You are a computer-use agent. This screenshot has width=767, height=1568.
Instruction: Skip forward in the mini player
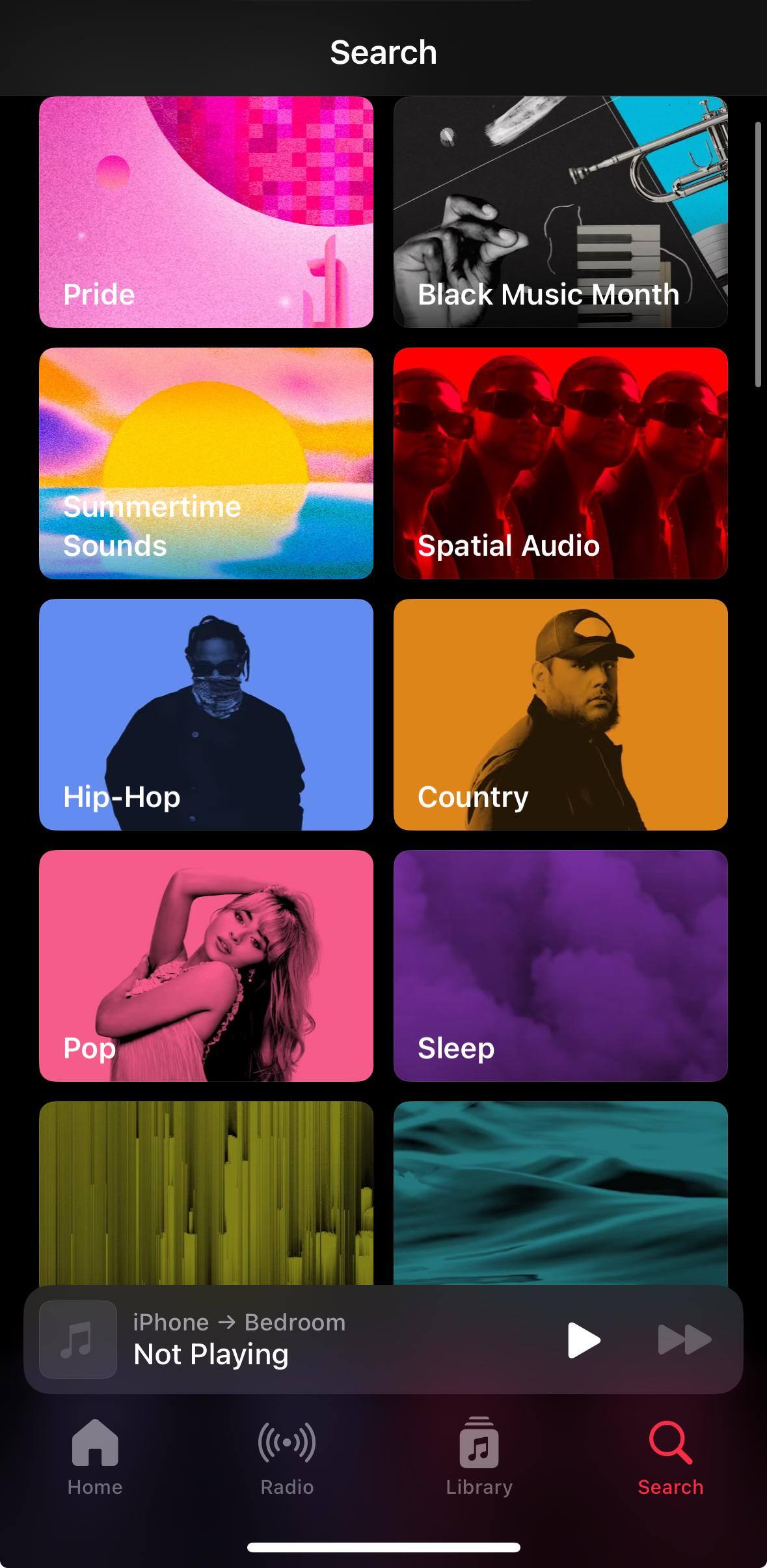684,1340
